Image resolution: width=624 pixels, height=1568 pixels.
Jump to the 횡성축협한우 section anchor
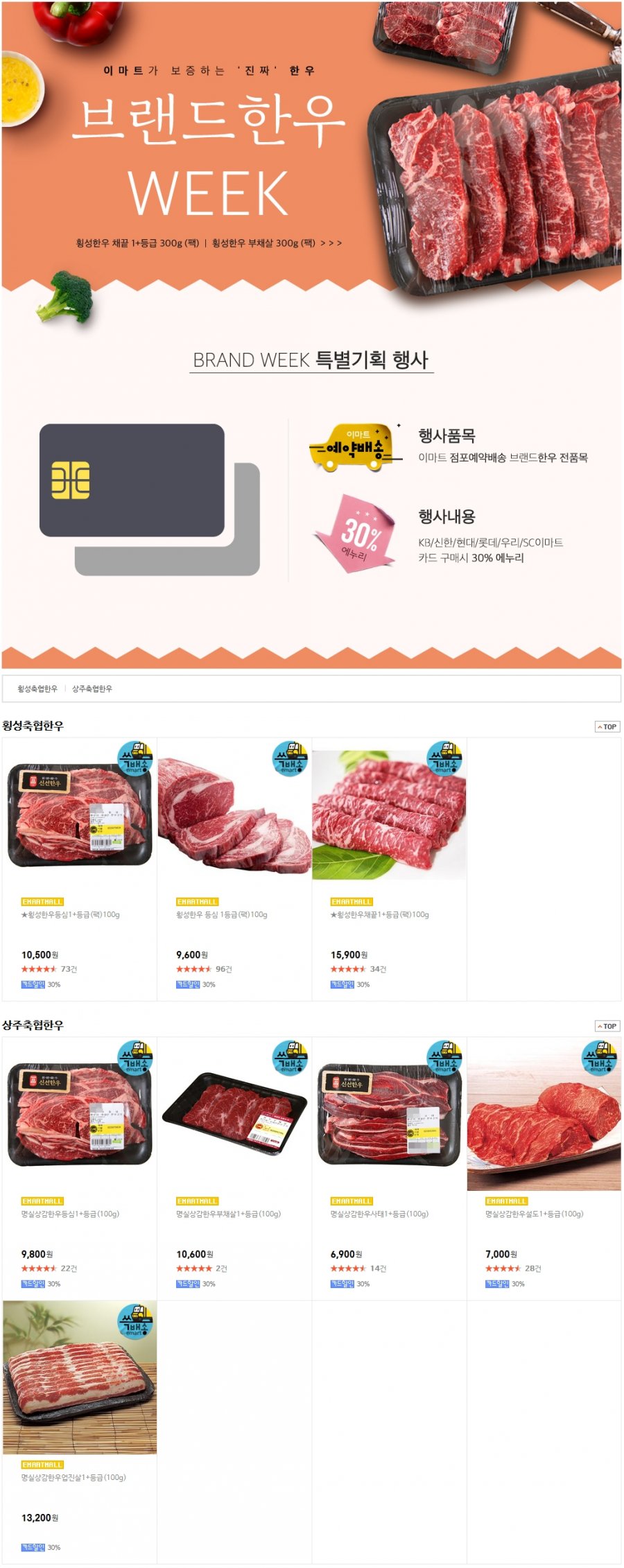(37, 688)
